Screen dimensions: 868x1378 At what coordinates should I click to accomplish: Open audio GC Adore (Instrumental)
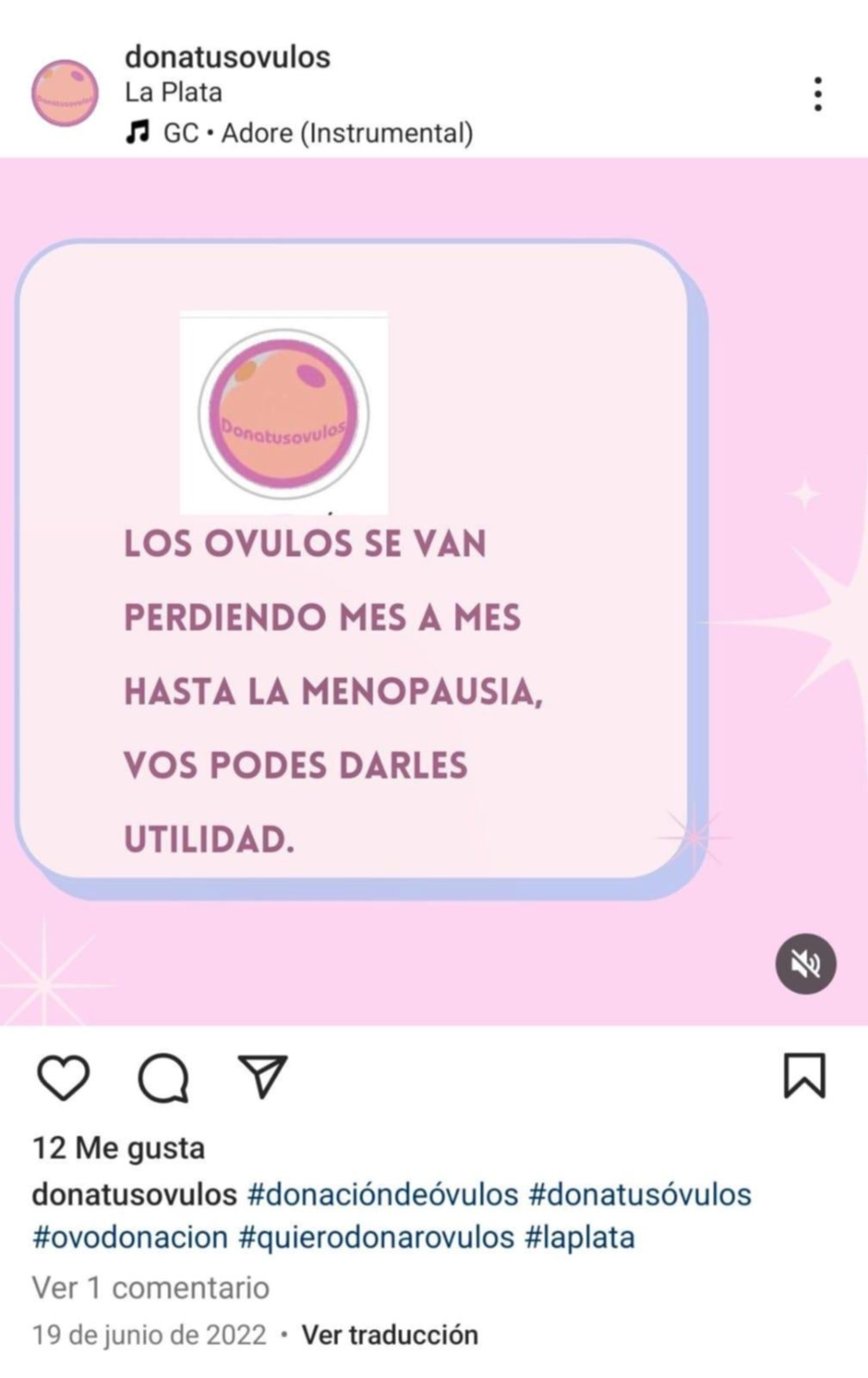pyautogui.click(x=301, y=133)
